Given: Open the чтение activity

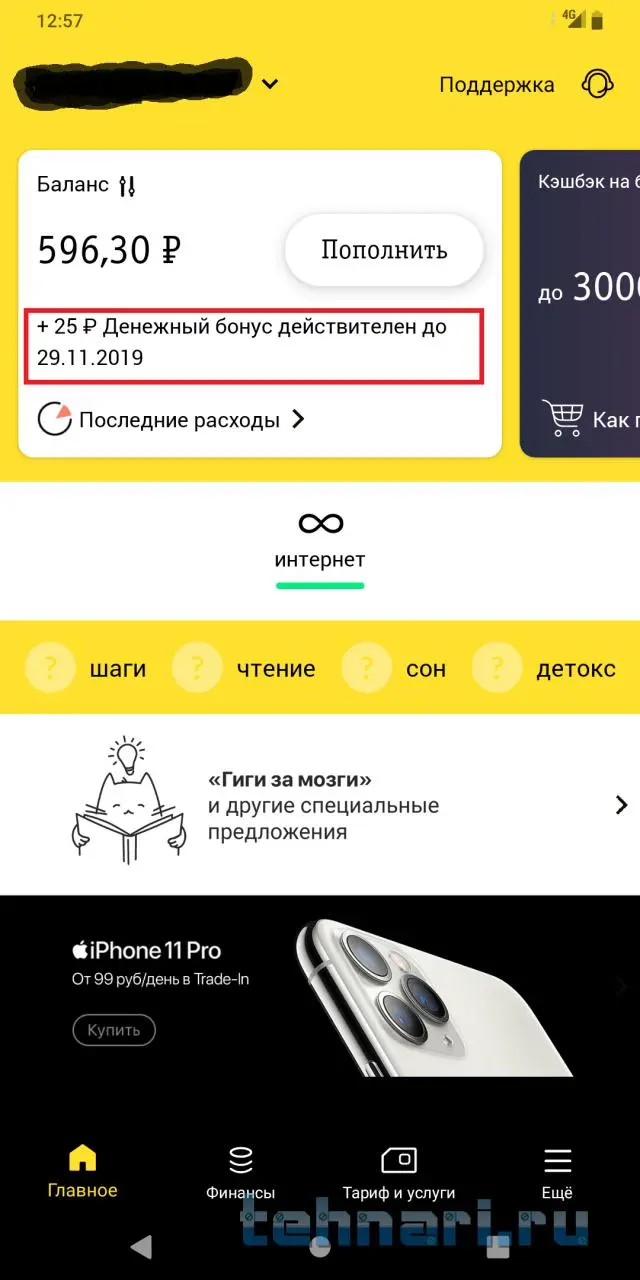Looking at the screenshot, I should coord(246,668).
